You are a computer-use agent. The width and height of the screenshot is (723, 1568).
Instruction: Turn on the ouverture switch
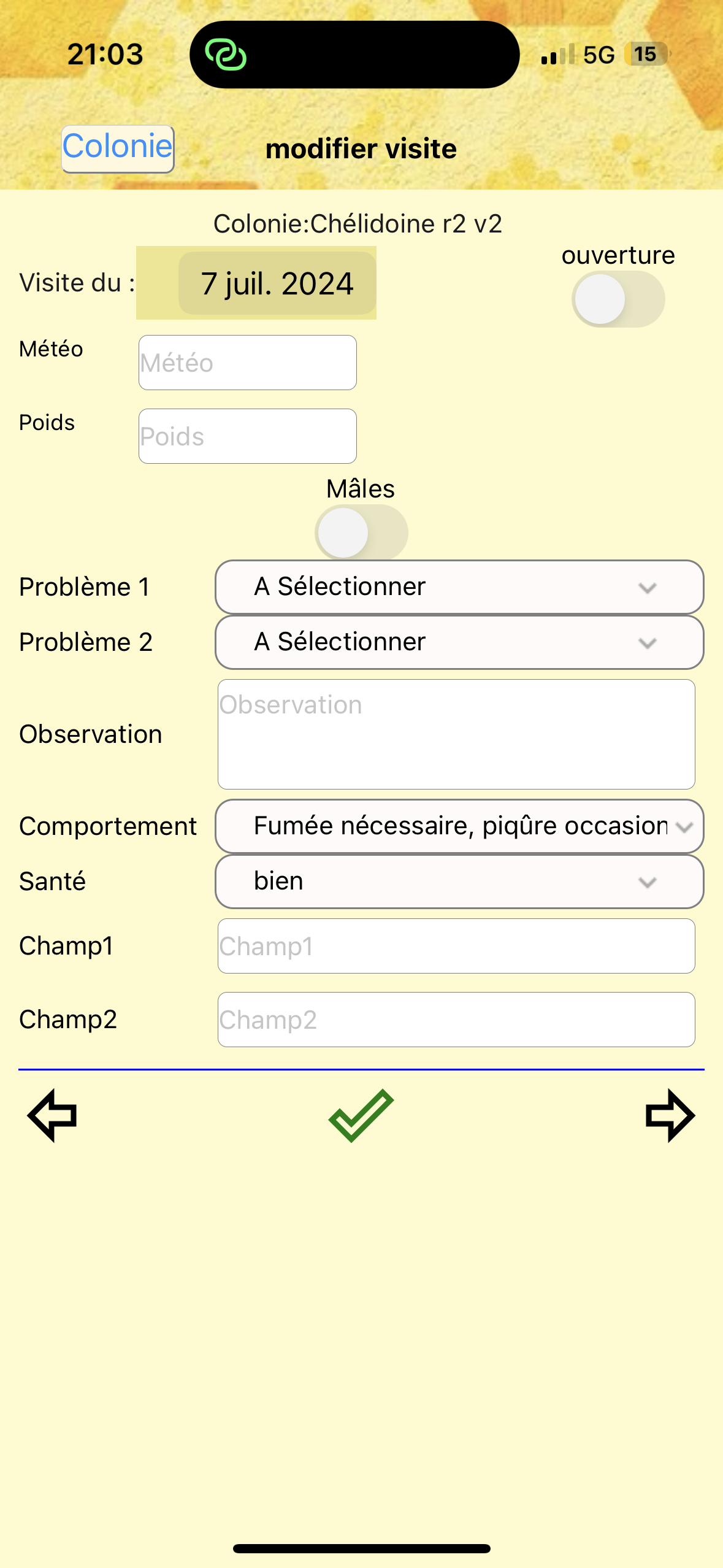coord(618,299)
